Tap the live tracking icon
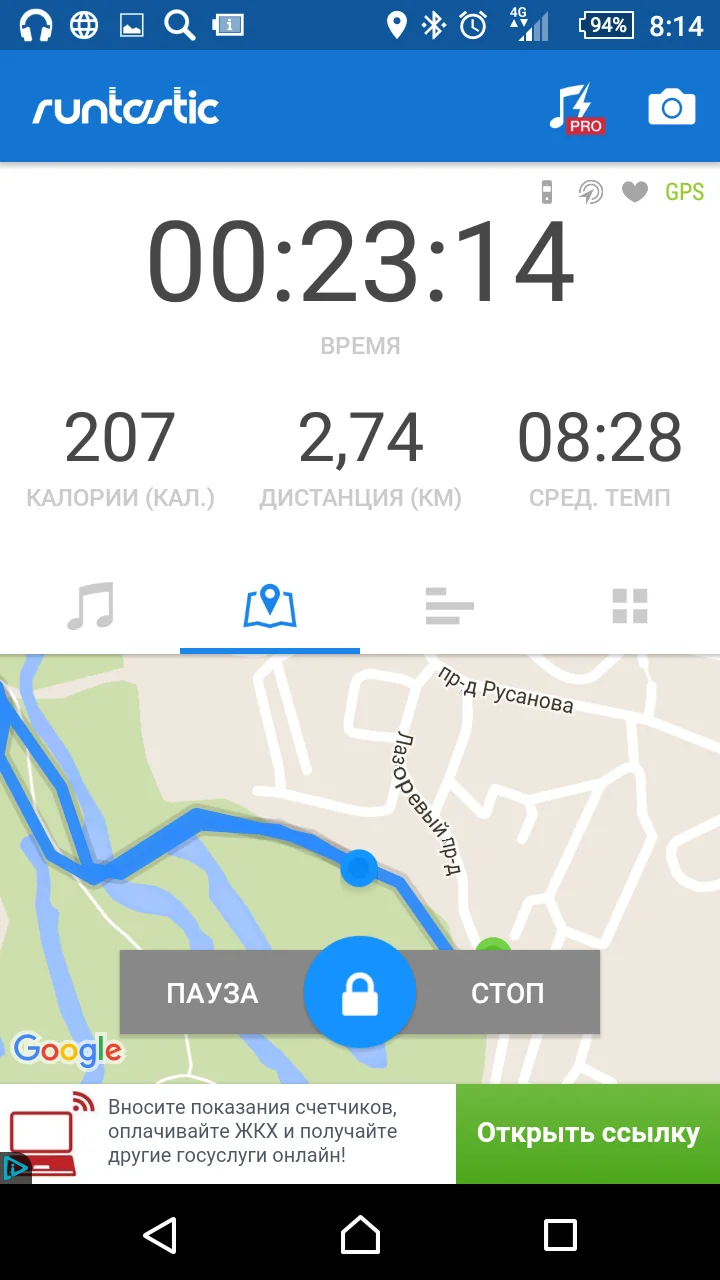 [x=591, y=191]
